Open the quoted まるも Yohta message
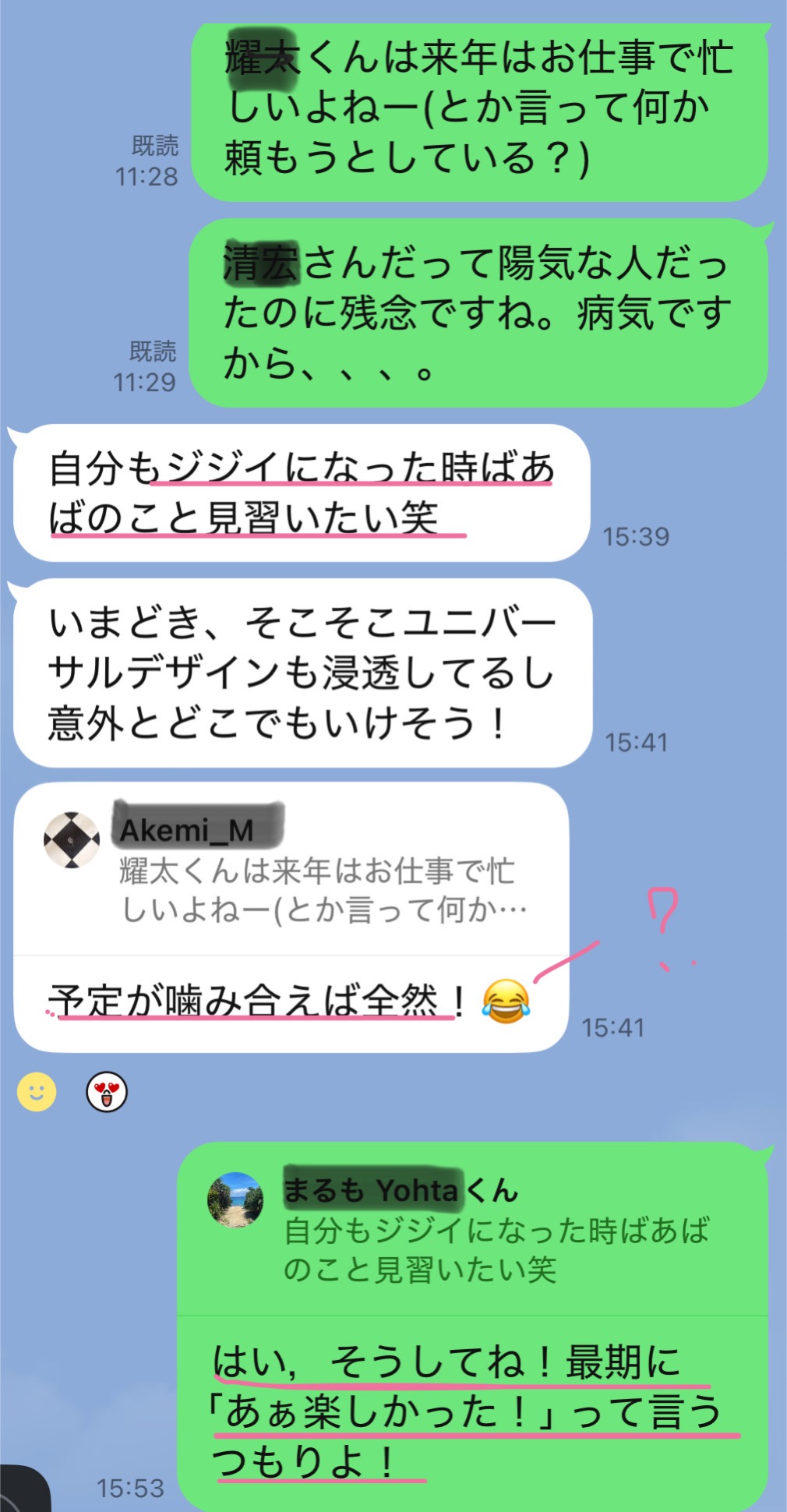The width and height of the screenshot is (787, 1512). click(x=472, y=1230)
